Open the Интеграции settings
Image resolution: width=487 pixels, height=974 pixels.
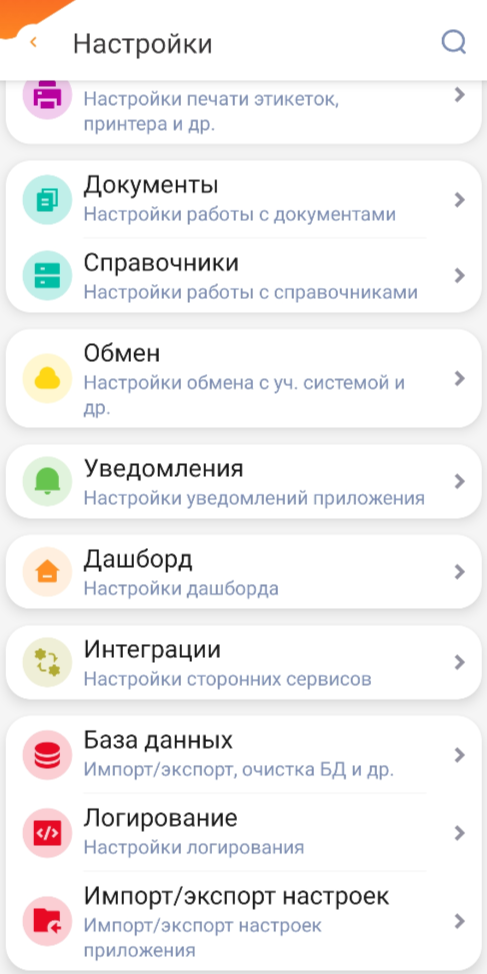244,662
